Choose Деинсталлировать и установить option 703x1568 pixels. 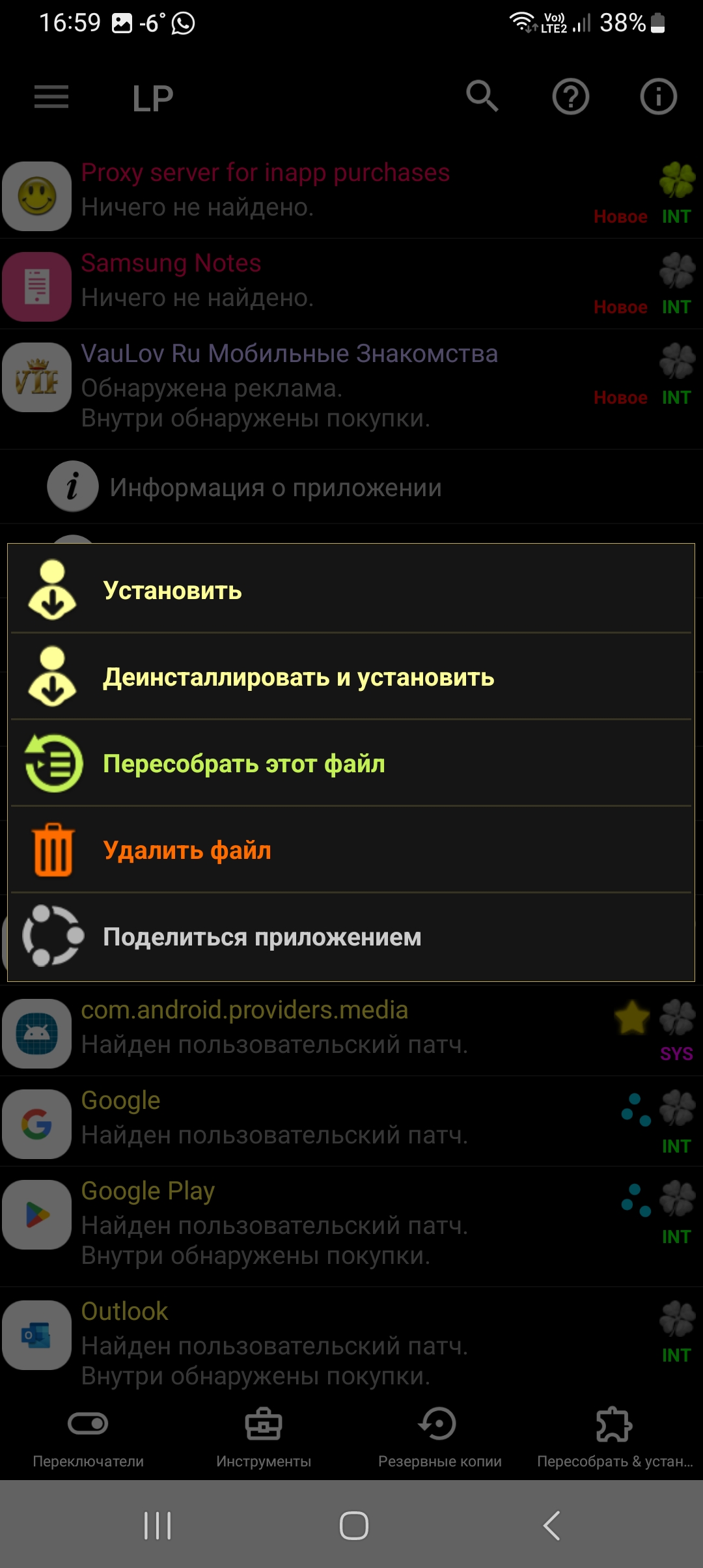pyautogui.click(x=351, y=677)
